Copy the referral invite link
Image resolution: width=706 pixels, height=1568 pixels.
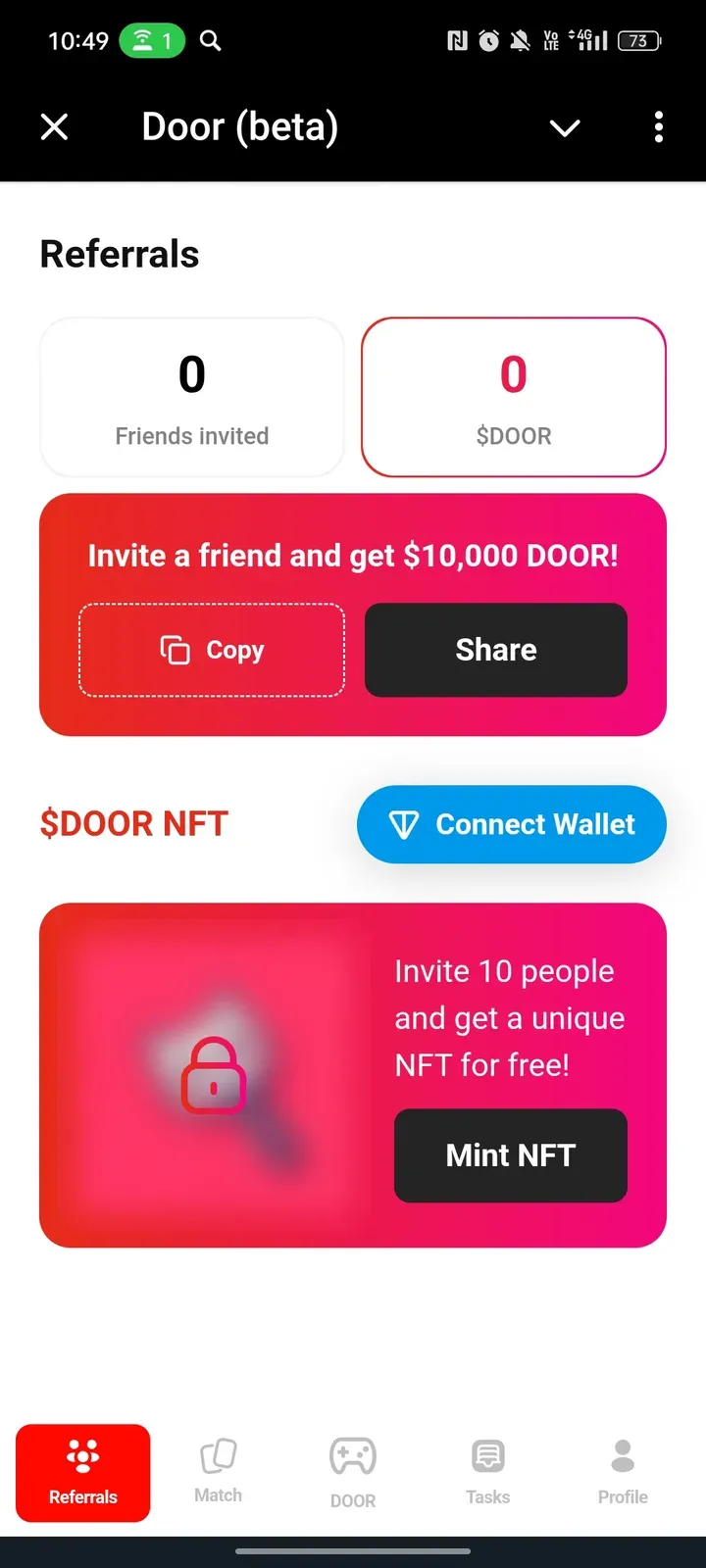click(x=212, y=650)
